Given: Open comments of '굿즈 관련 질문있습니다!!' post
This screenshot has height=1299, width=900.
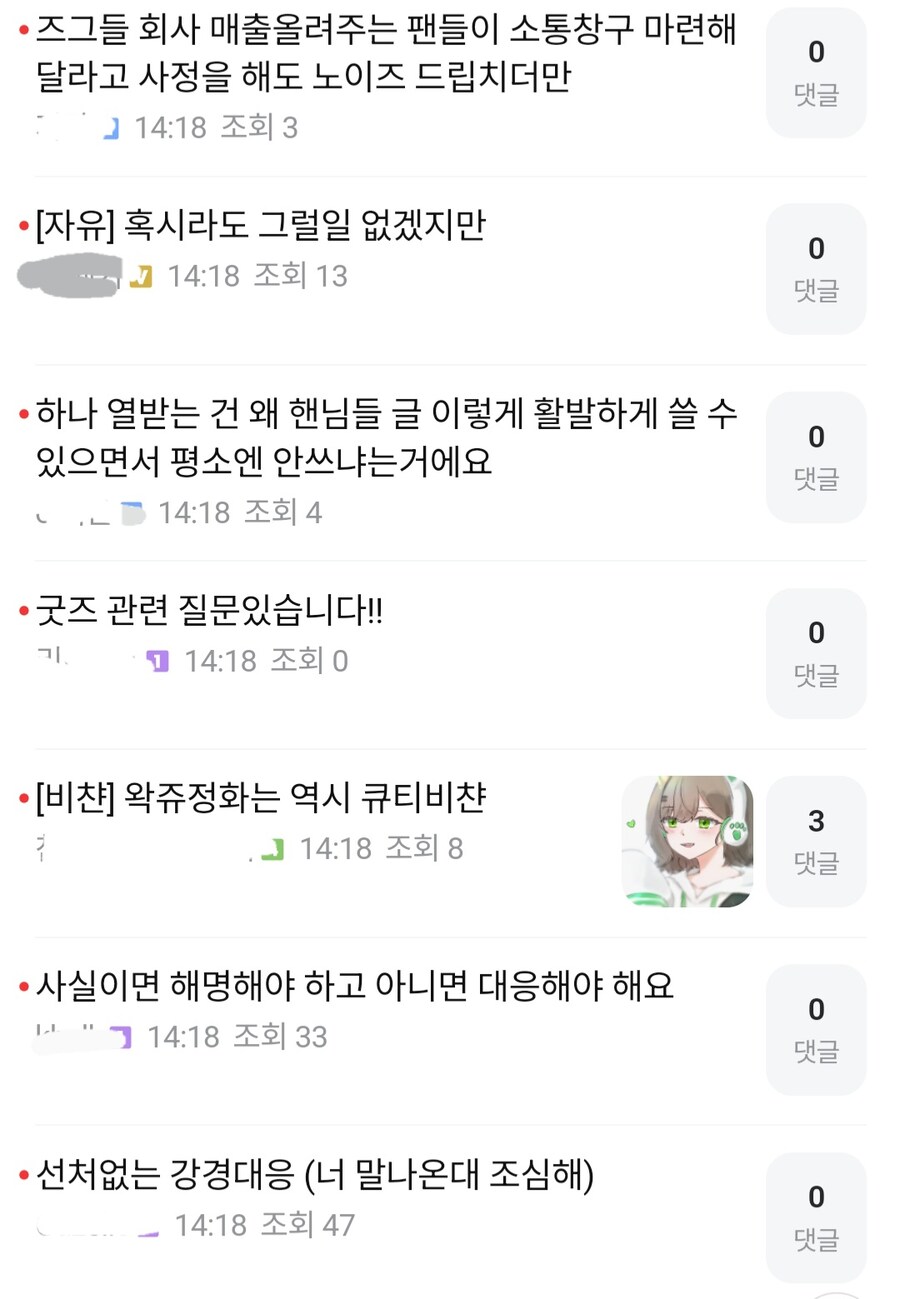Looking at the screenshot, I should pyautogui.click(x=815, y=653).
